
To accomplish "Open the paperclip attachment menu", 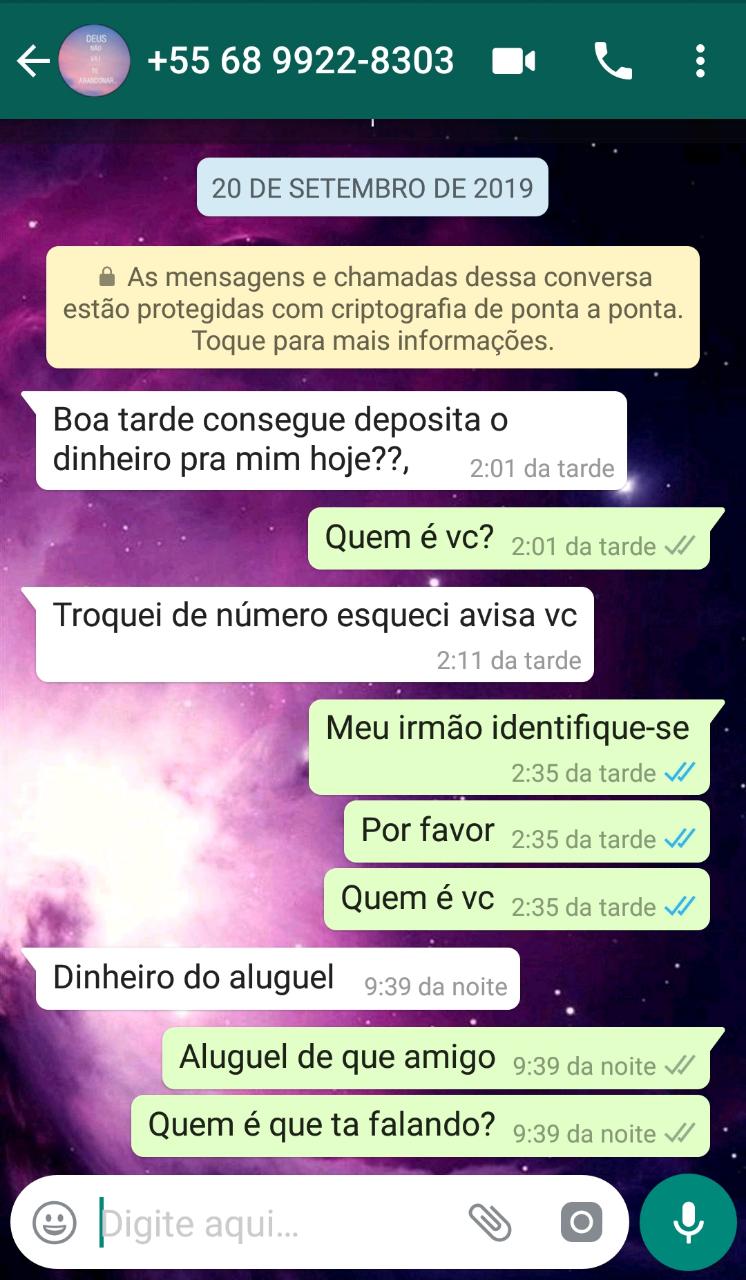I will [x=490, y=1222].
